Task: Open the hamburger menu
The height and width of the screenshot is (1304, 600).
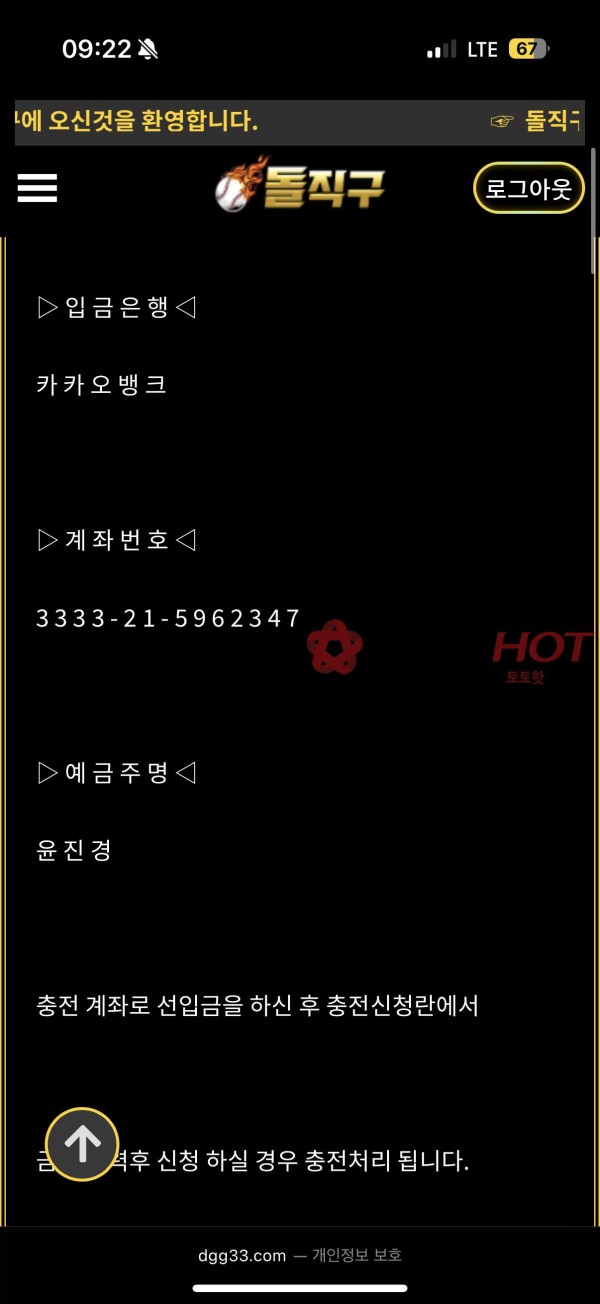Action: pyautogui.click(x=37, y=188)
